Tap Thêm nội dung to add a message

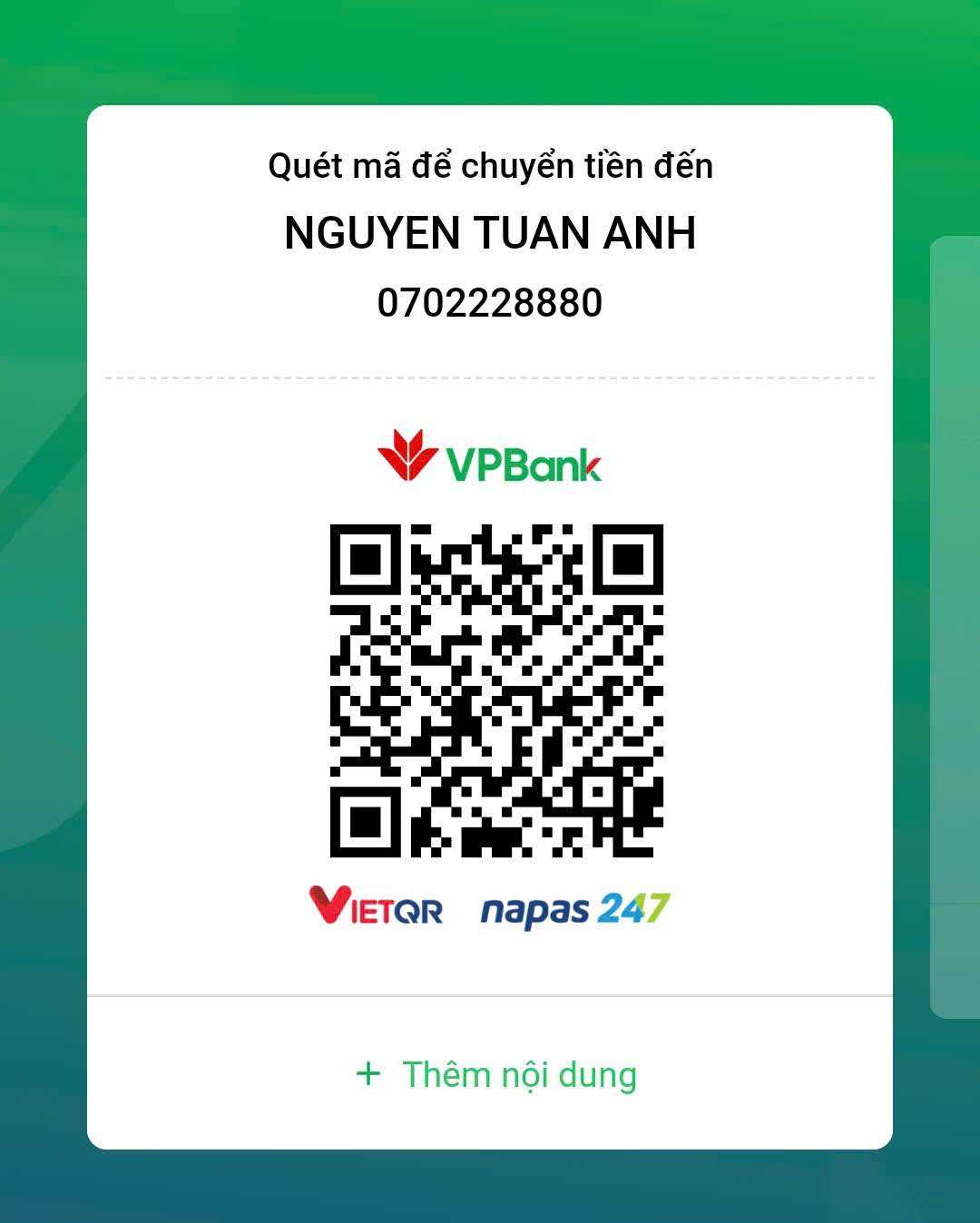point(497,1075)
